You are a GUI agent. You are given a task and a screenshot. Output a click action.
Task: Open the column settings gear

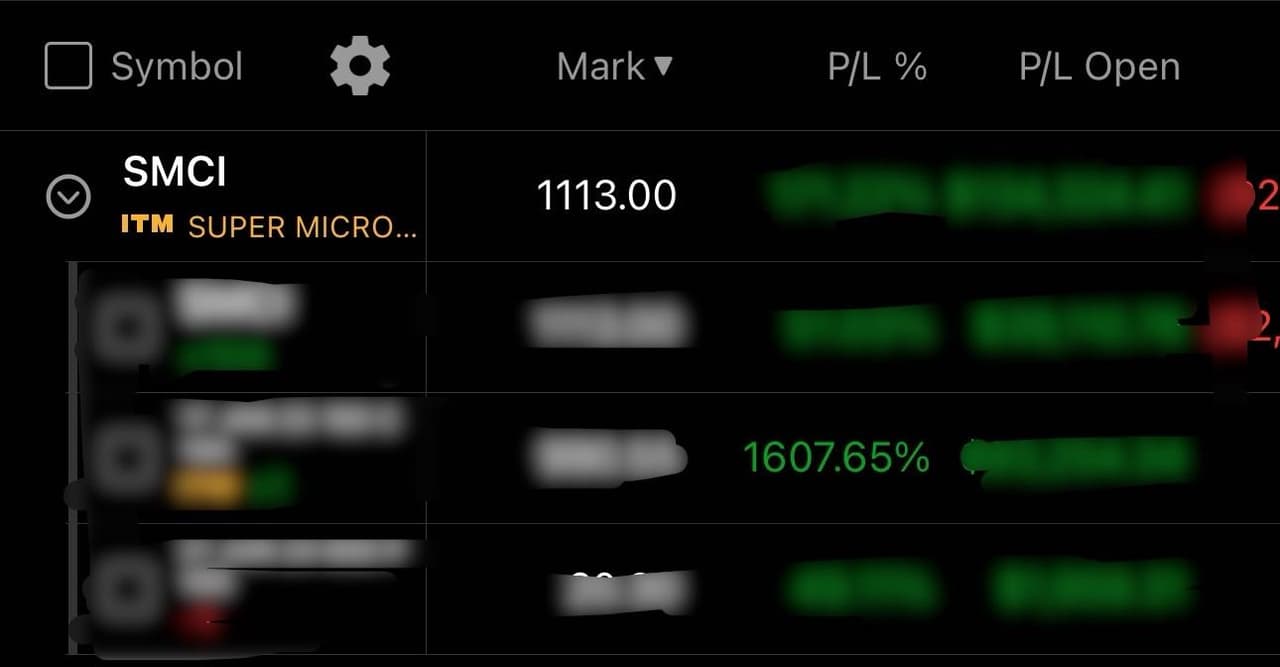tap(360, 67)
